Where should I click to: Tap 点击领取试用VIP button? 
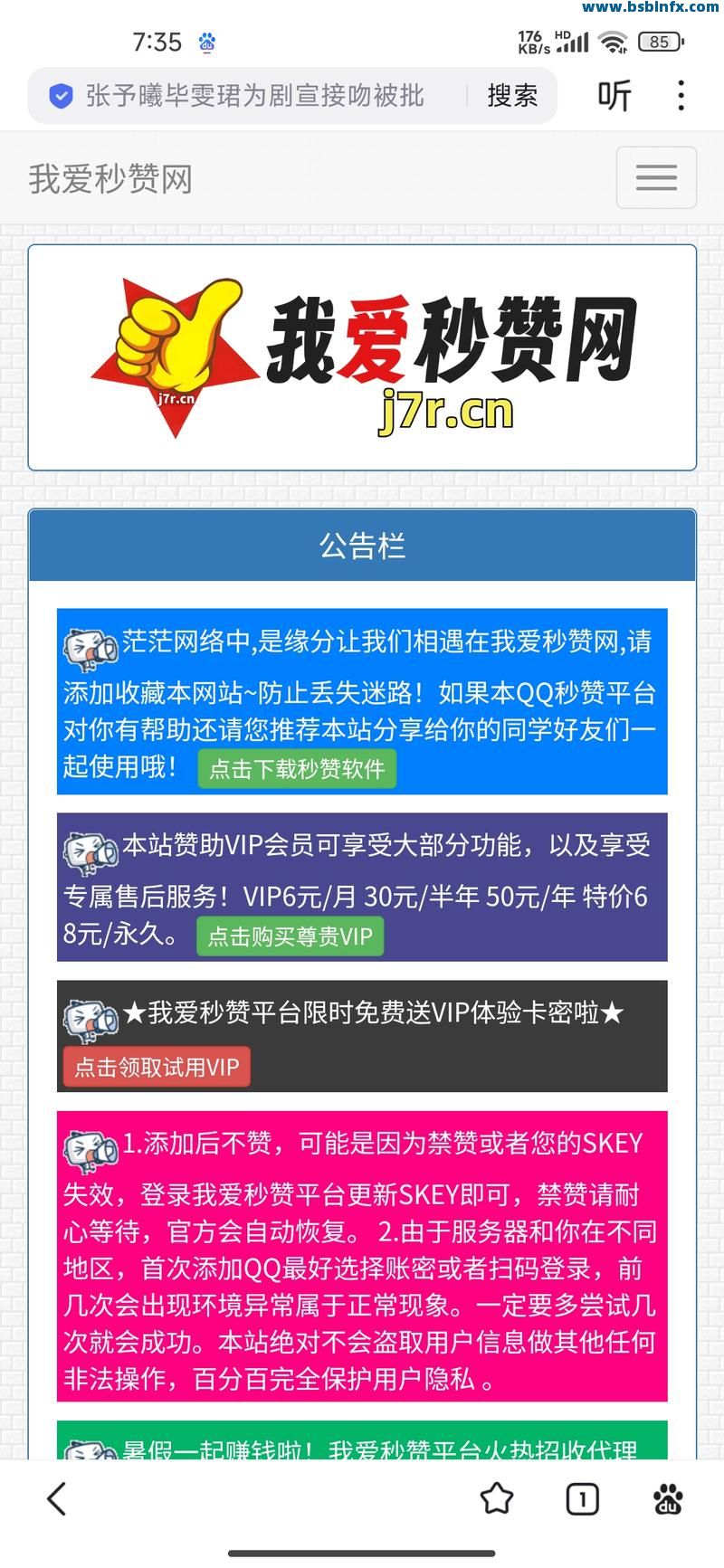[x=156, y=1067]
